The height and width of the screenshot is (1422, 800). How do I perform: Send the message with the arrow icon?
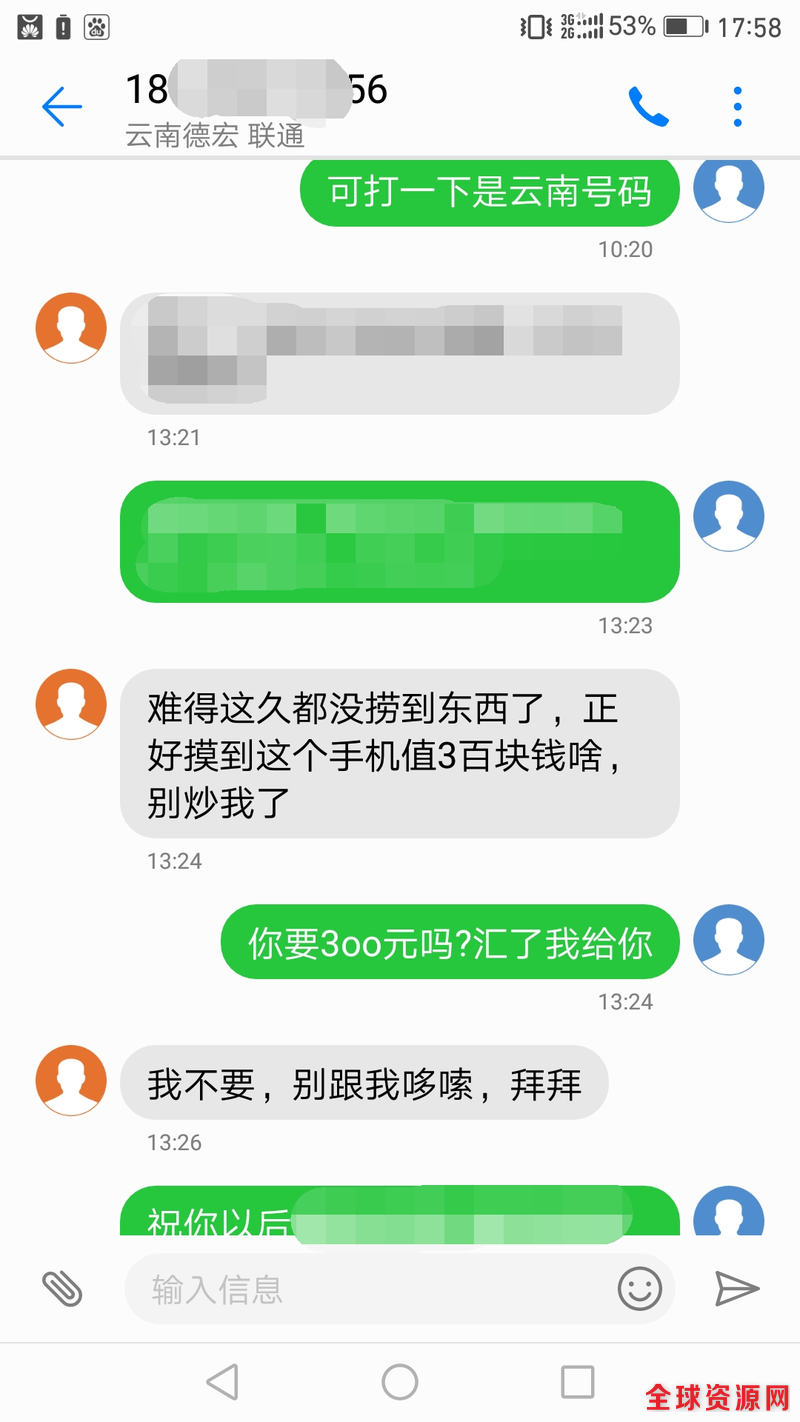pos(737,1289)
